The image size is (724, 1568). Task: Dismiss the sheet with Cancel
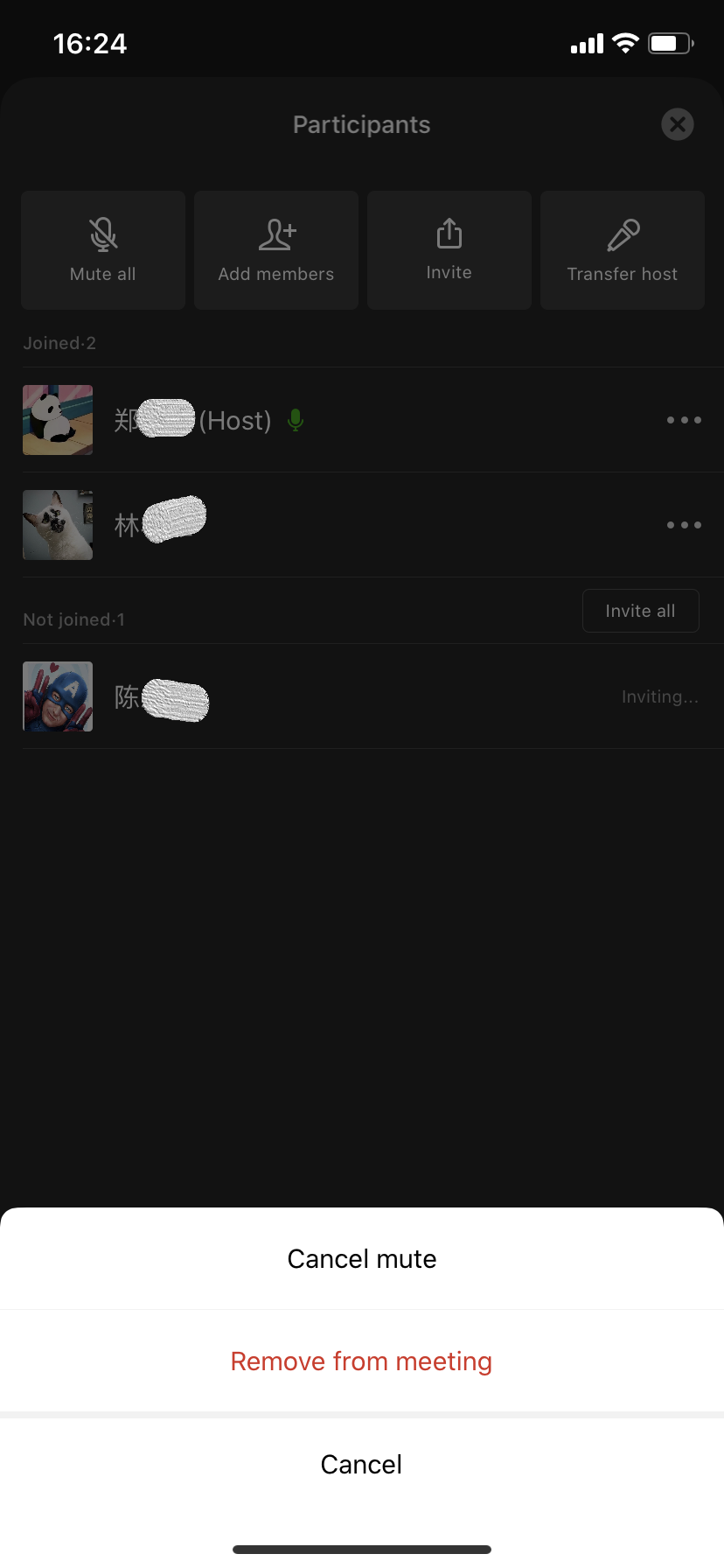361,1464
